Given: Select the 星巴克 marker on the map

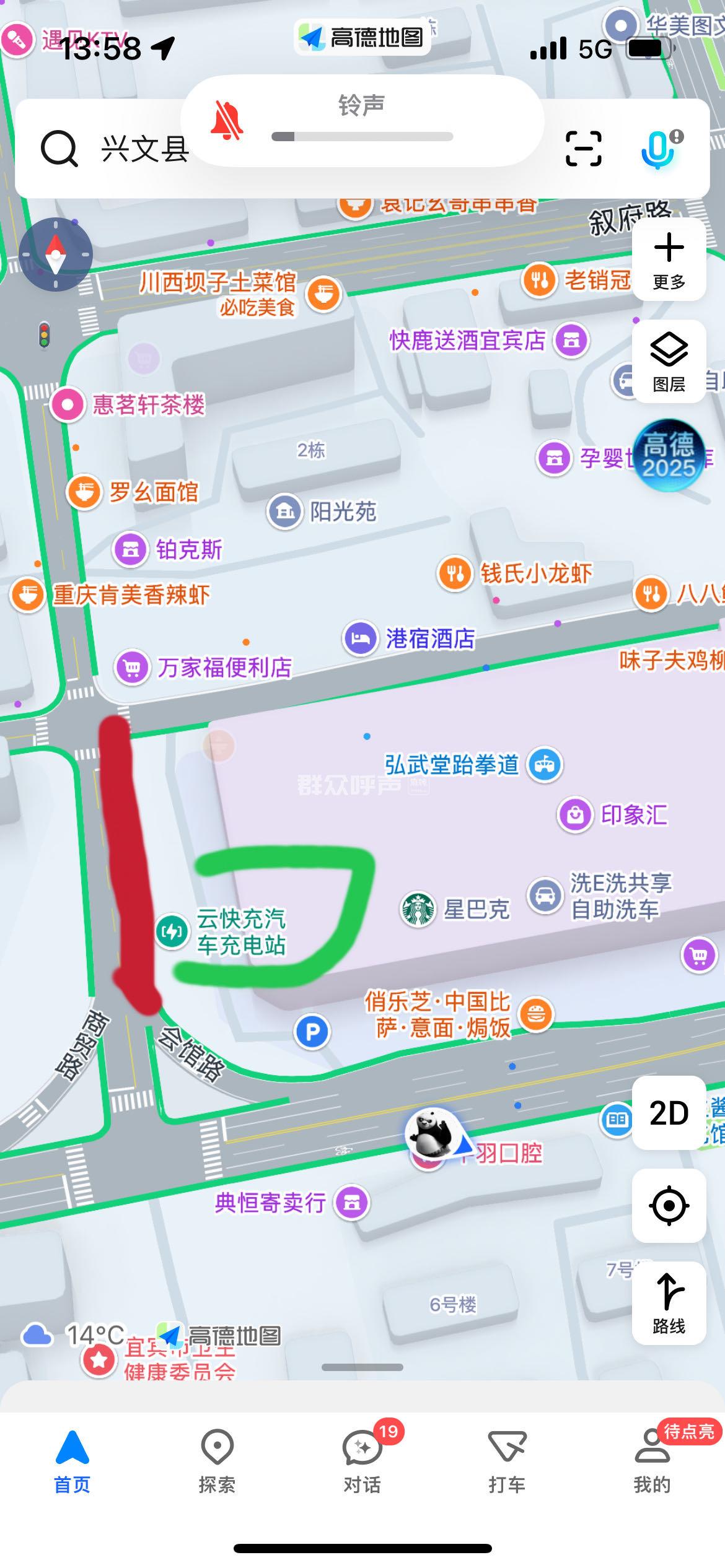Looking at the screenshot, I should (x=418, y=909).
